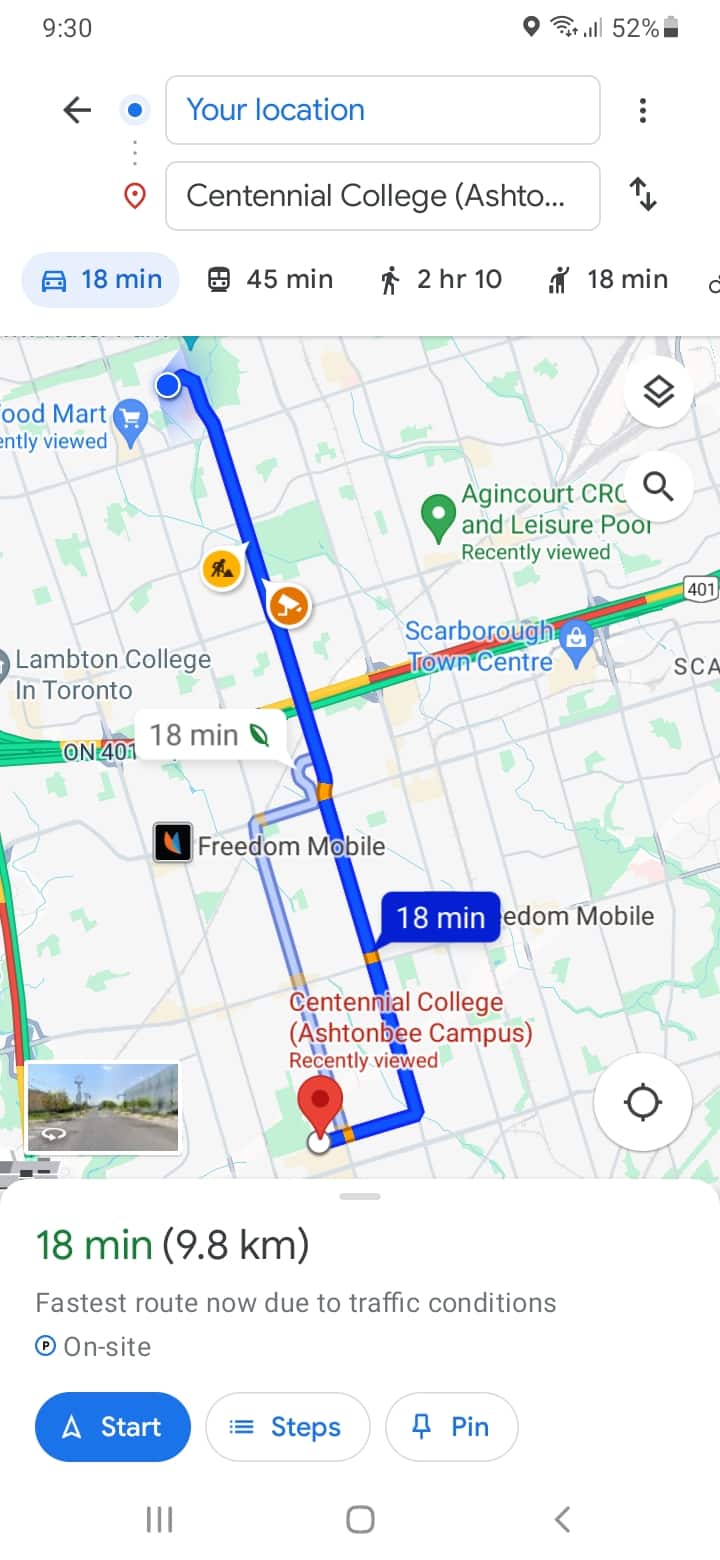This screenshot has height=1560, width=720.
Task: Pin this route
Action: tap(451, 1427)
